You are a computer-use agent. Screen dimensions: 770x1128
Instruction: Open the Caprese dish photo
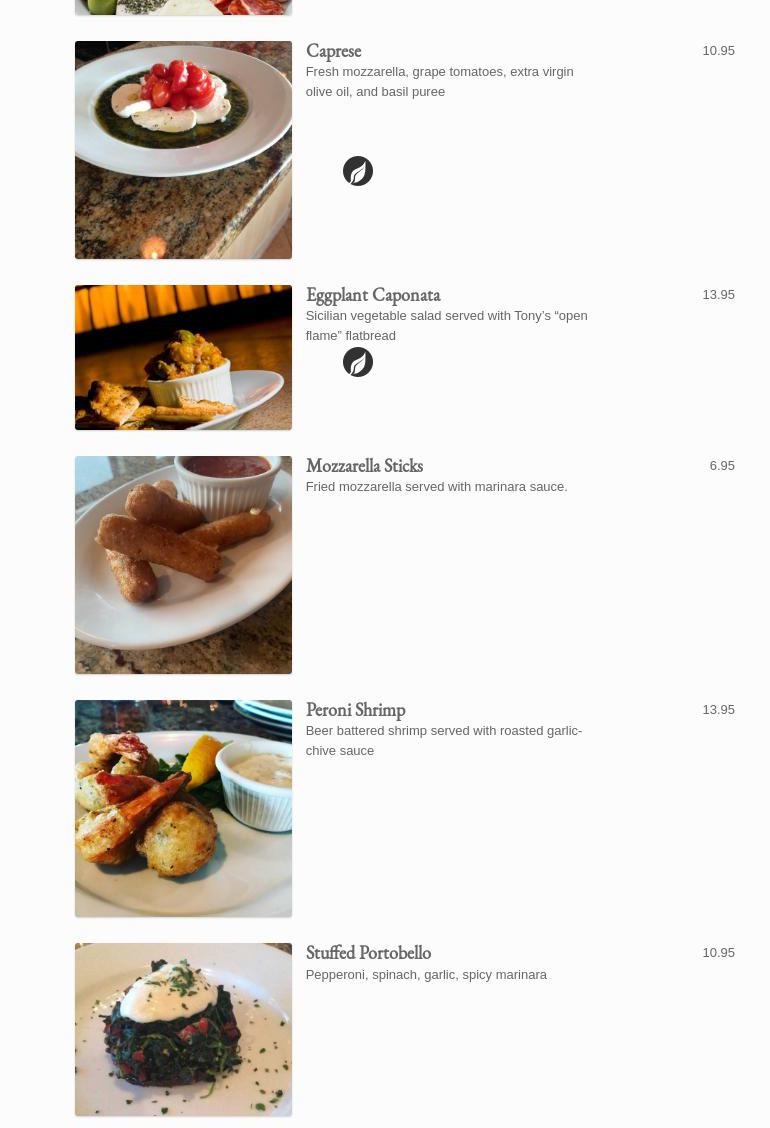point(183,150)
